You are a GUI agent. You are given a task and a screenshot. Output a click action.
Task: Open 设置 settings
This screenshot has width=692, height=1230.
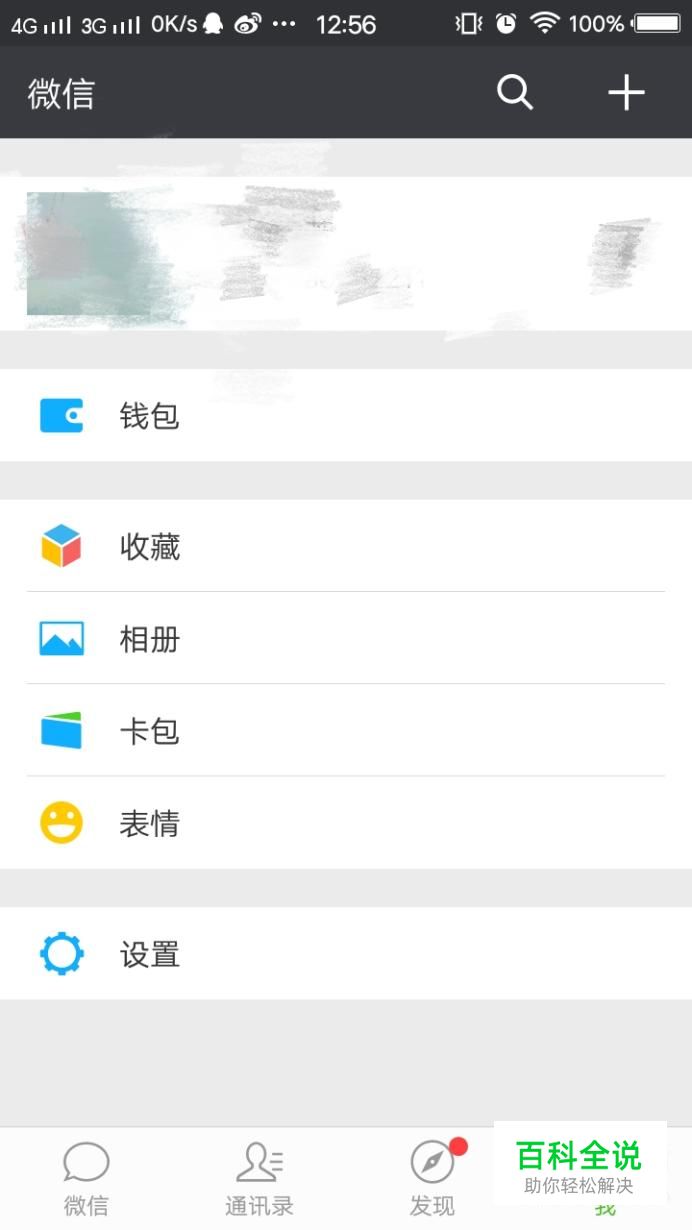pyautogui.click(x=346, y=954)
